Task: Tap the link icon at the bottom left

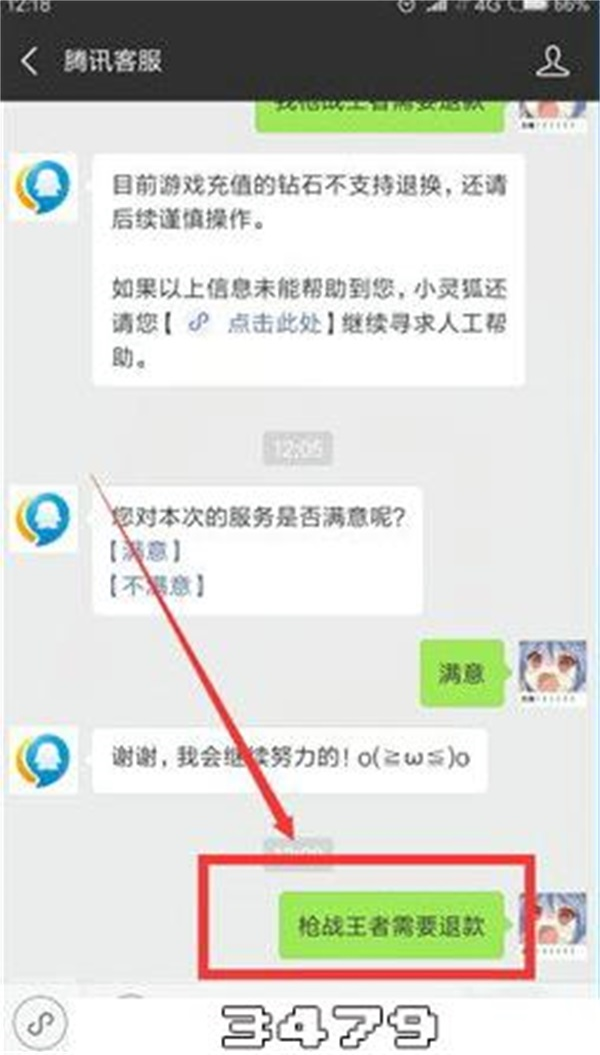Action: point(40,1023)
